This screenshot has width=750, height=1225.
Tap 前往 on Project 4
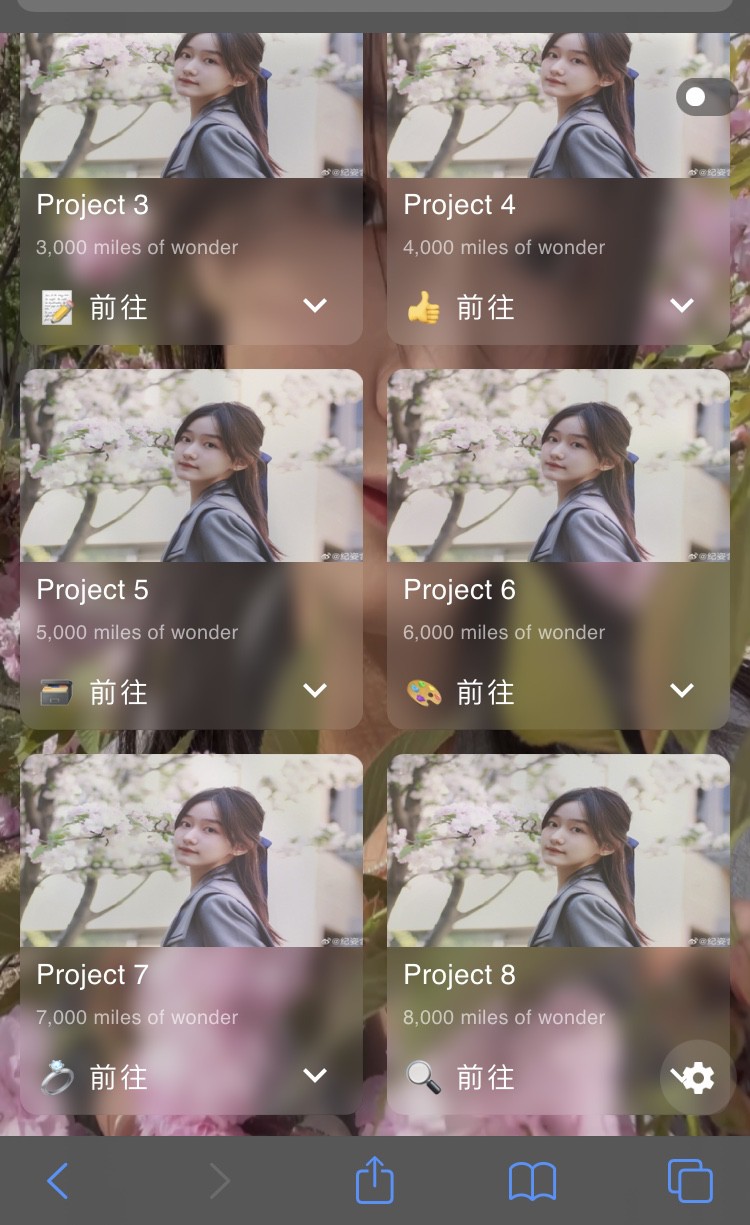tap(486, 306)
